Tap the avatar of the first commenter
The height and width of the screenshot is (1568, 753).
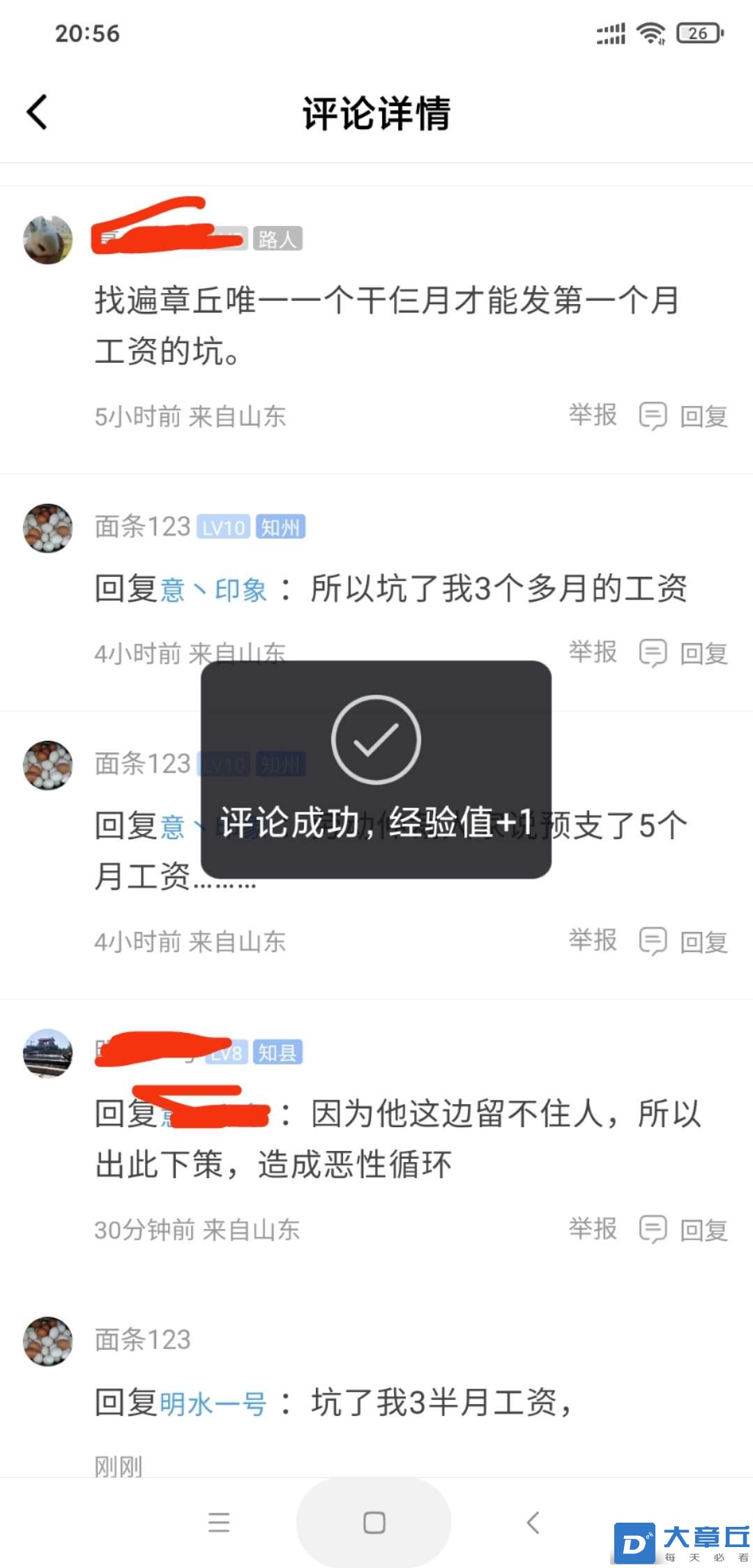click(x=48, y=239)
